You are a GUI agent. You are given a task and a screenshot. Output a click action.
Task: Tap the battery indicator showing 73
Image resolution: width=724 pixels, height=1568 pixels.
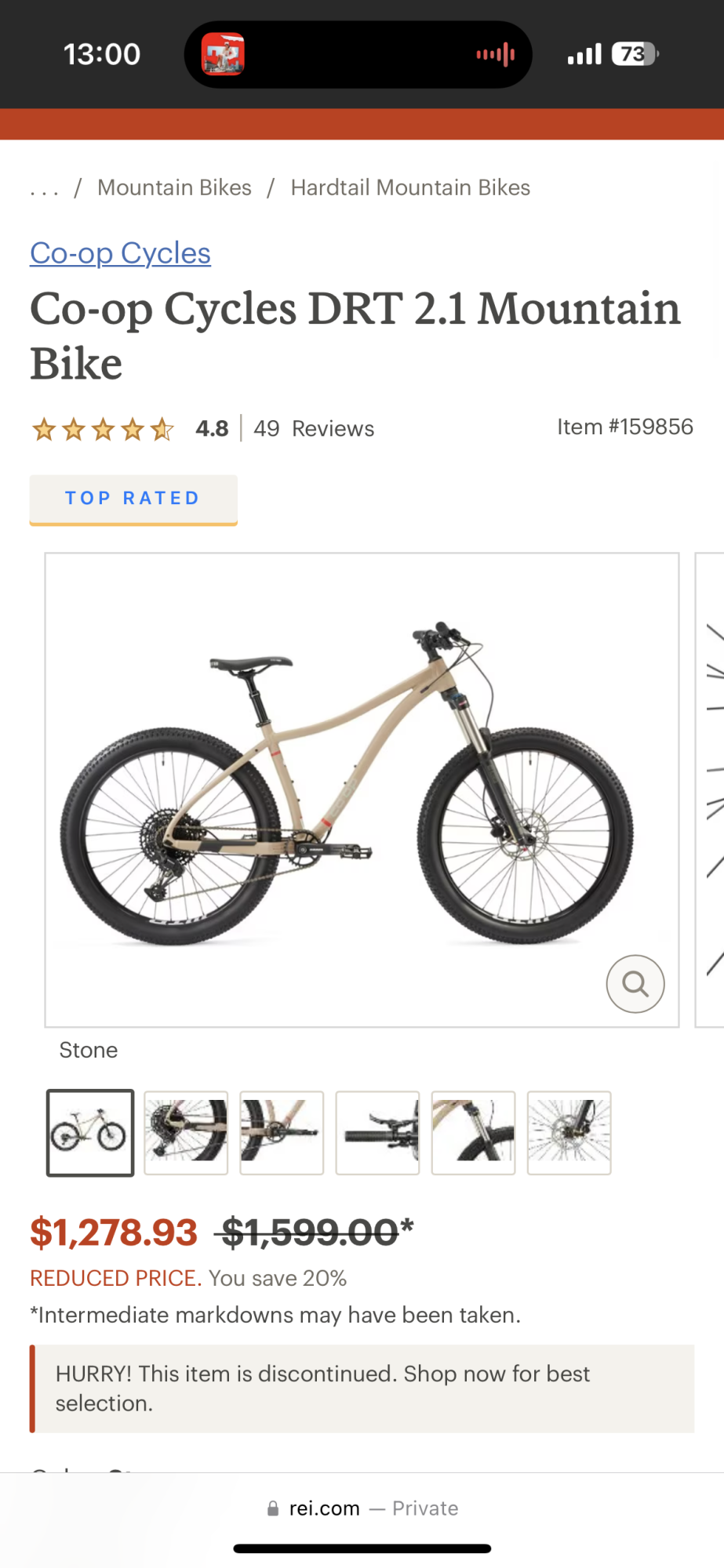coord(632,53)
